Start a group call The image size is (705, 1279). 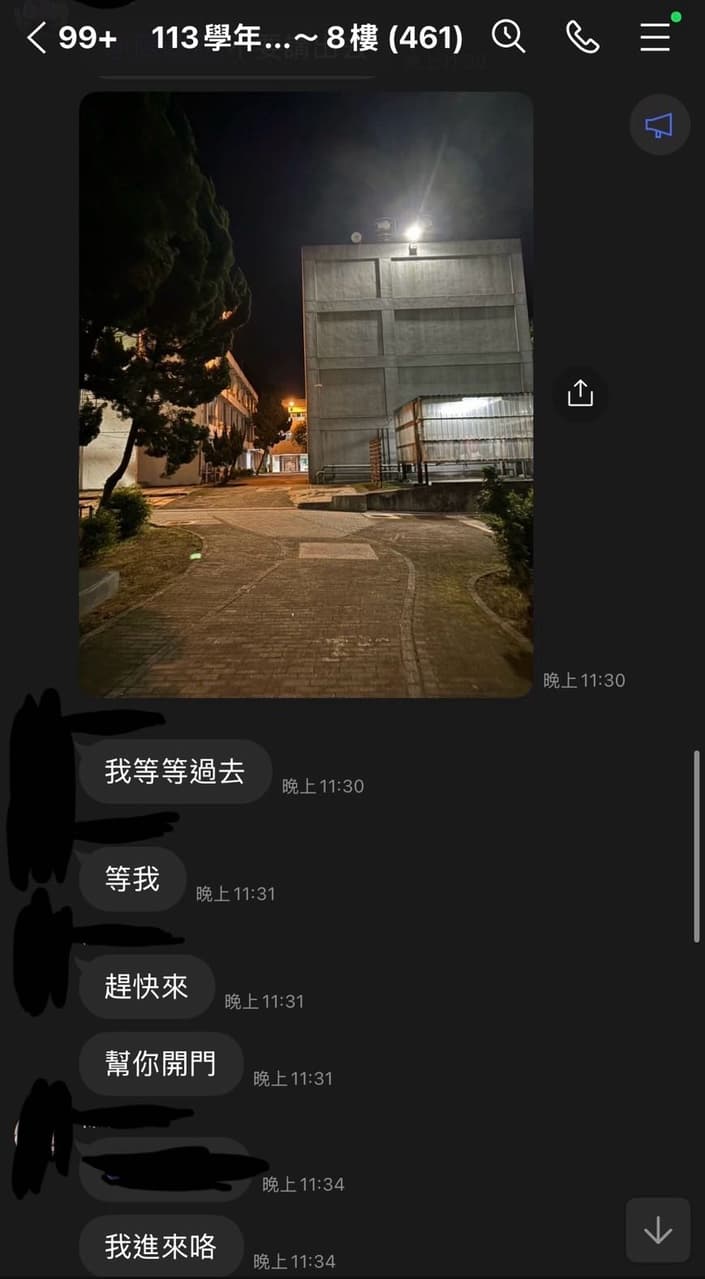pos(582,38)
